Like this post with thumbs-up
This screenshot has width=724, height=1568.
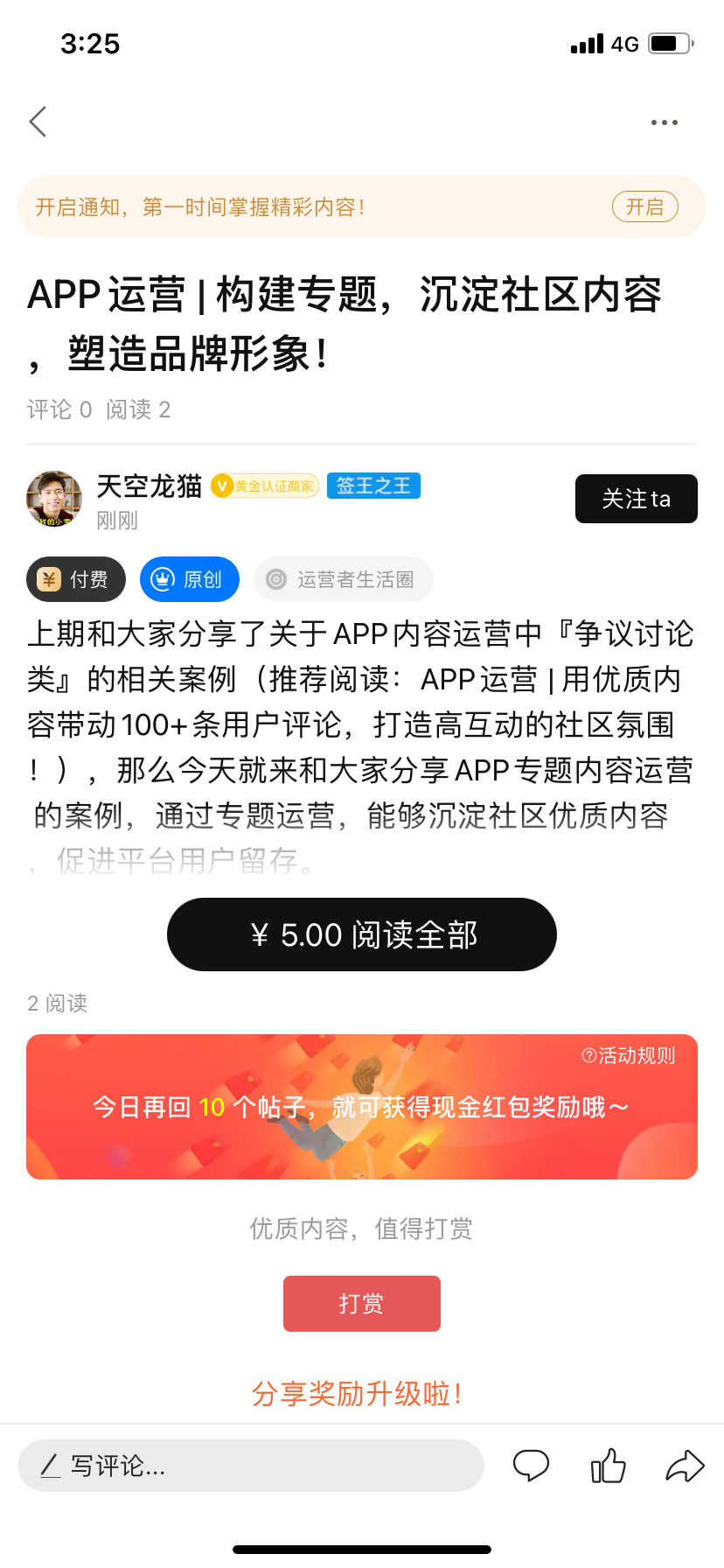(608, 1466)
